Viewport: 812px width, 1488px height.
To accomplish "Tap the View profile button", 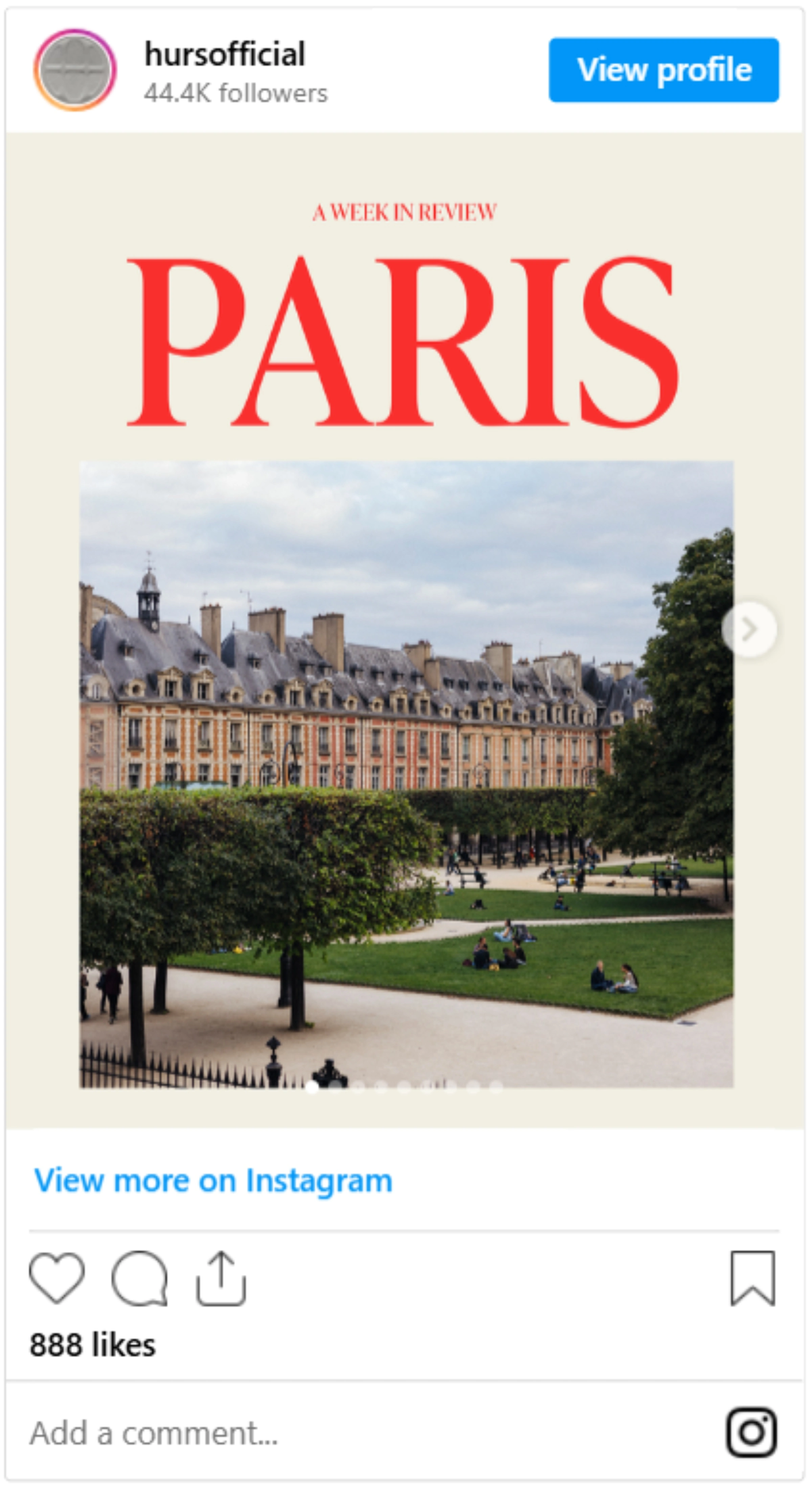I will point(663,70).
